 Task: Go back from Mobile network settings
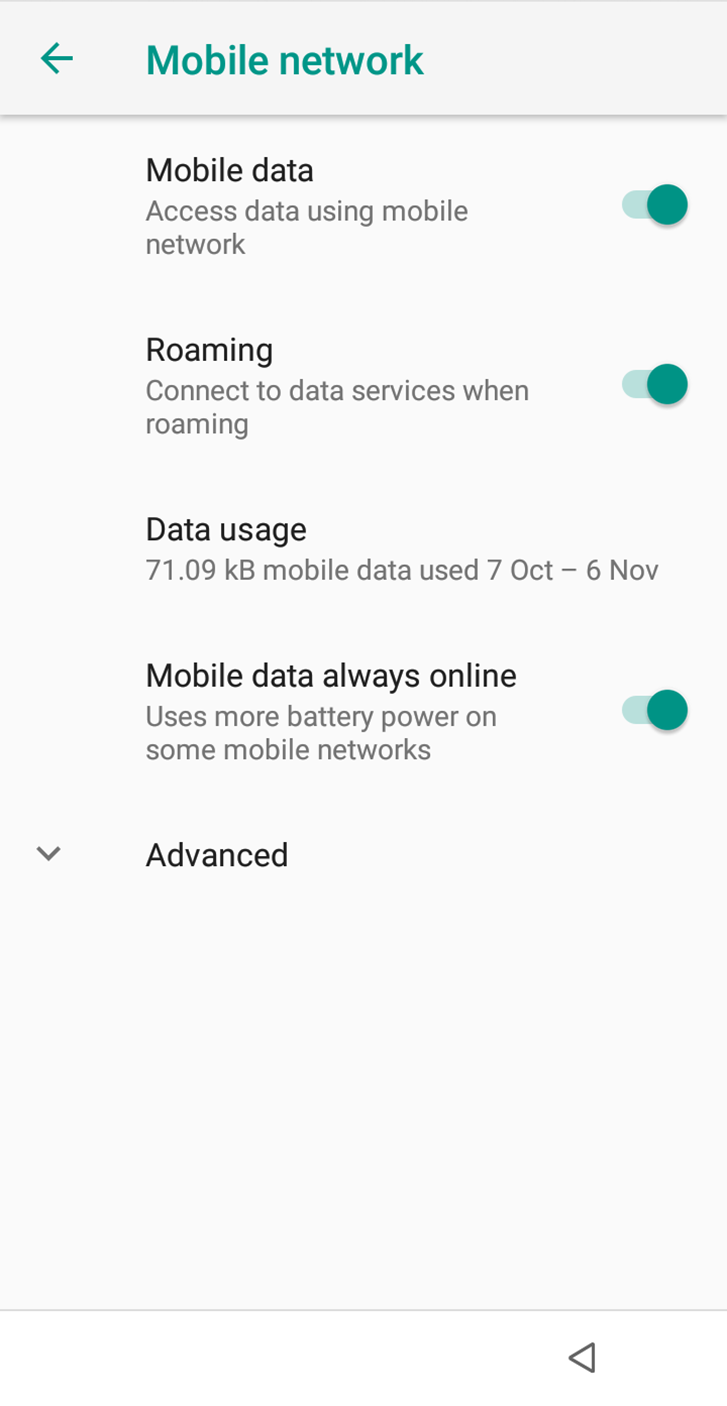(57, 59)
